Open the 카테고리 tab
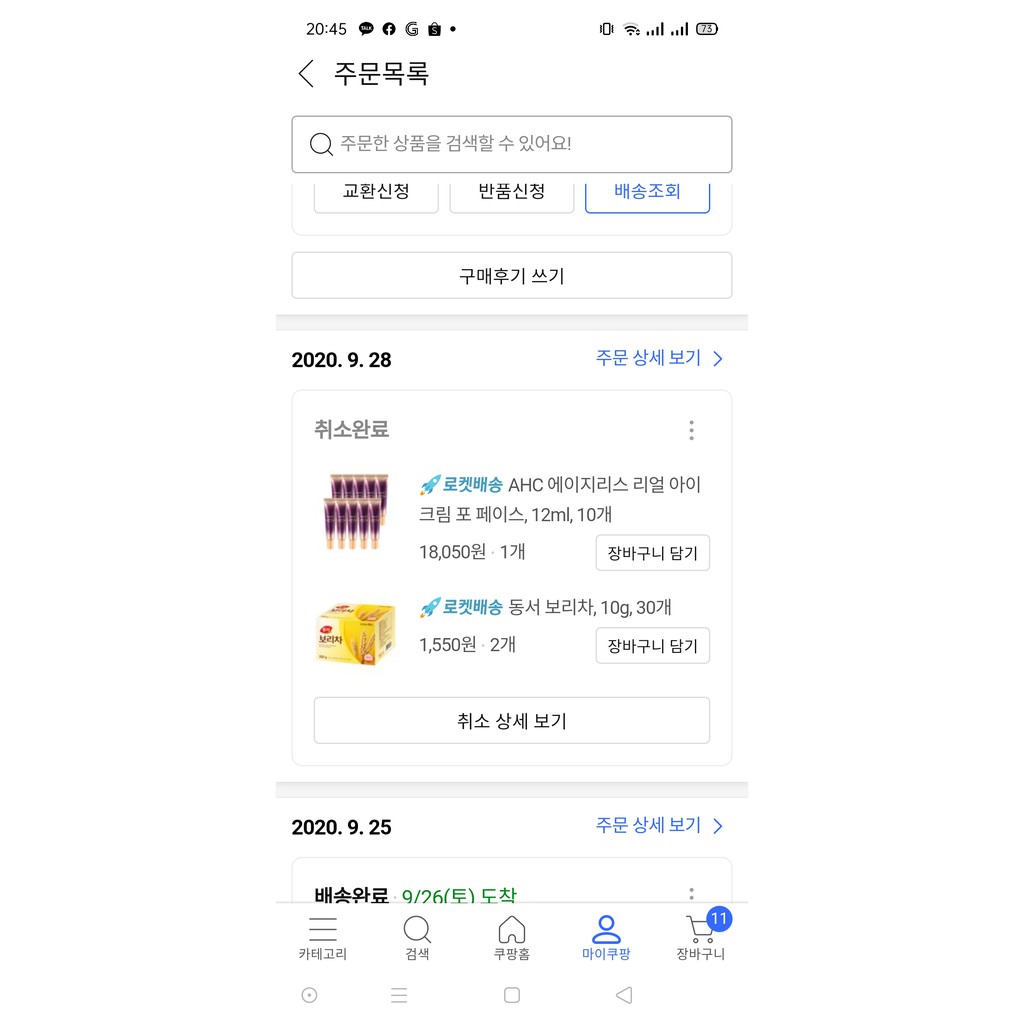This screenshot has width=1024, height=1024. (x=322, y=938)
